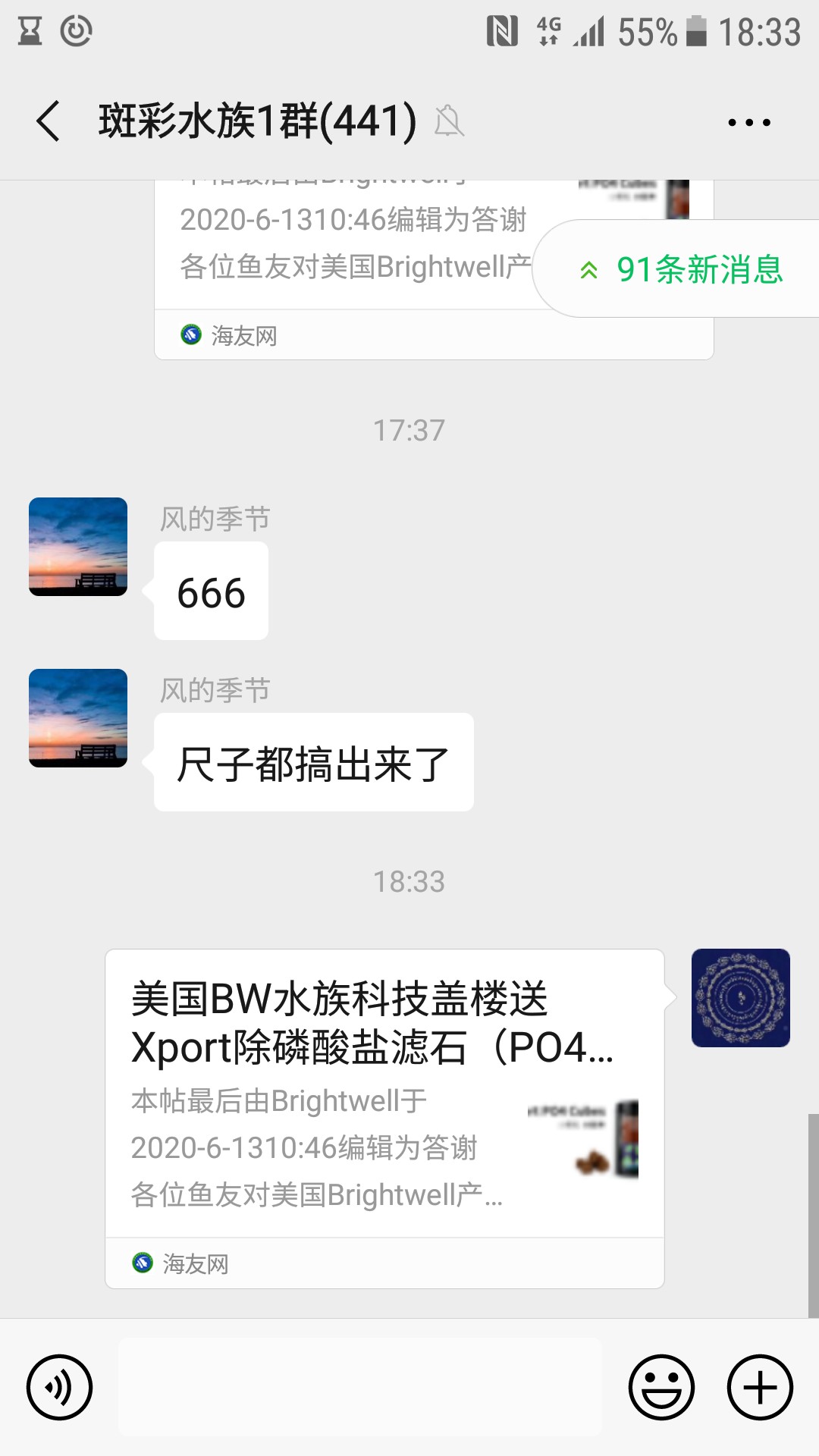
Task: Switch to voice message input
Action: pyautogui.click(x=59, y=1387)
